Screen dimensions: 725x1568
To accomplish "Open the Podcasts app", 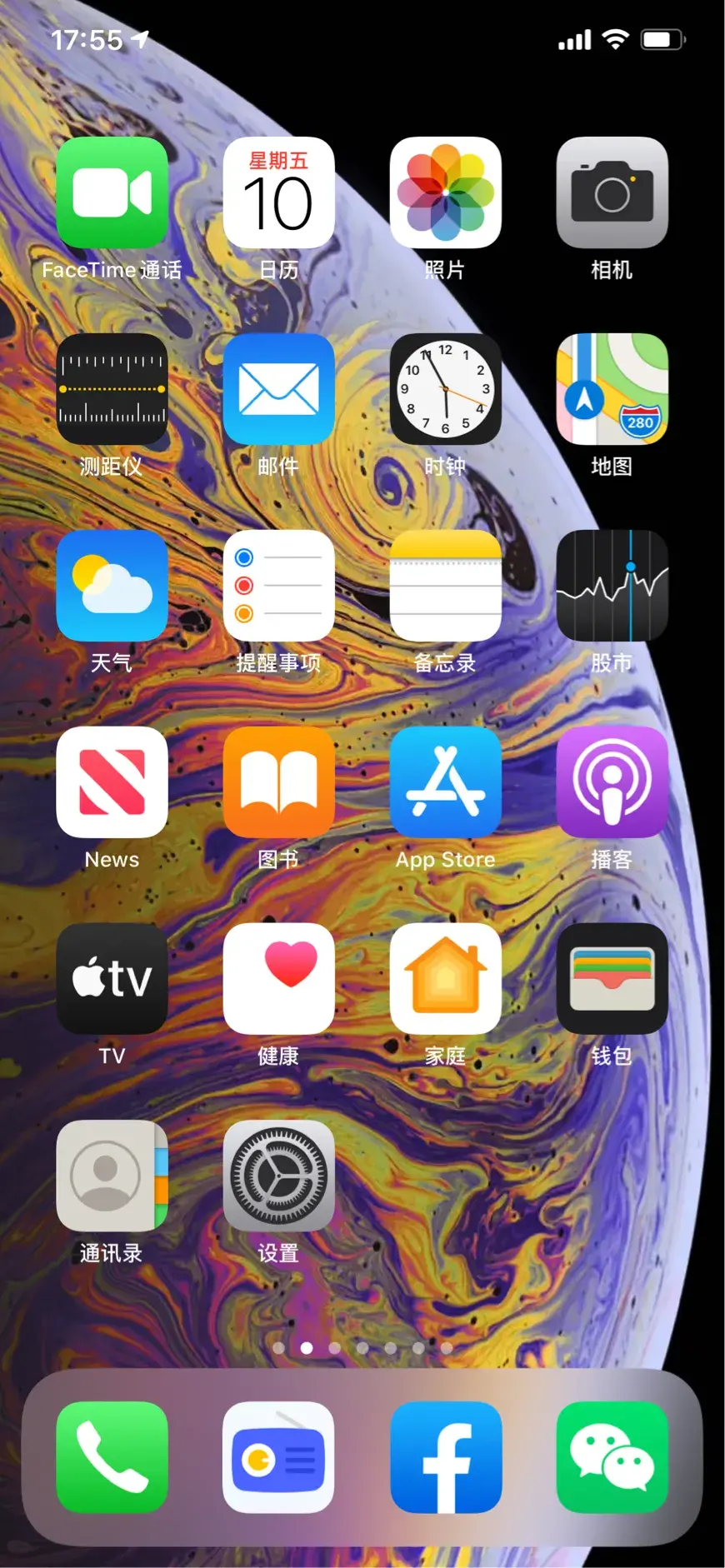I will 612,782.
